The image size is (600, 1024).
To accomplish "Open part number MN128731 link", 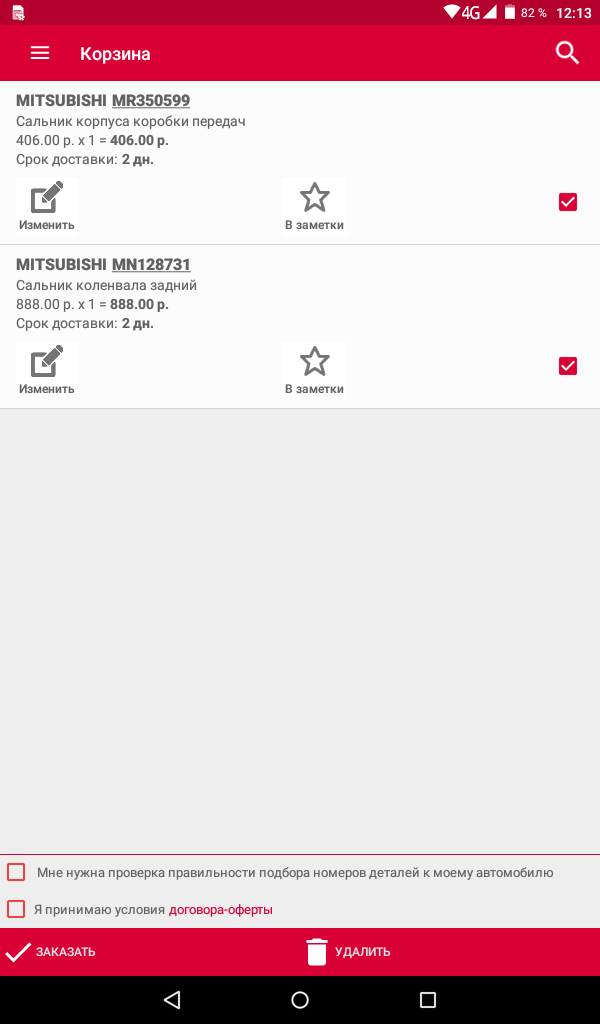I will [x=151, y=264].
